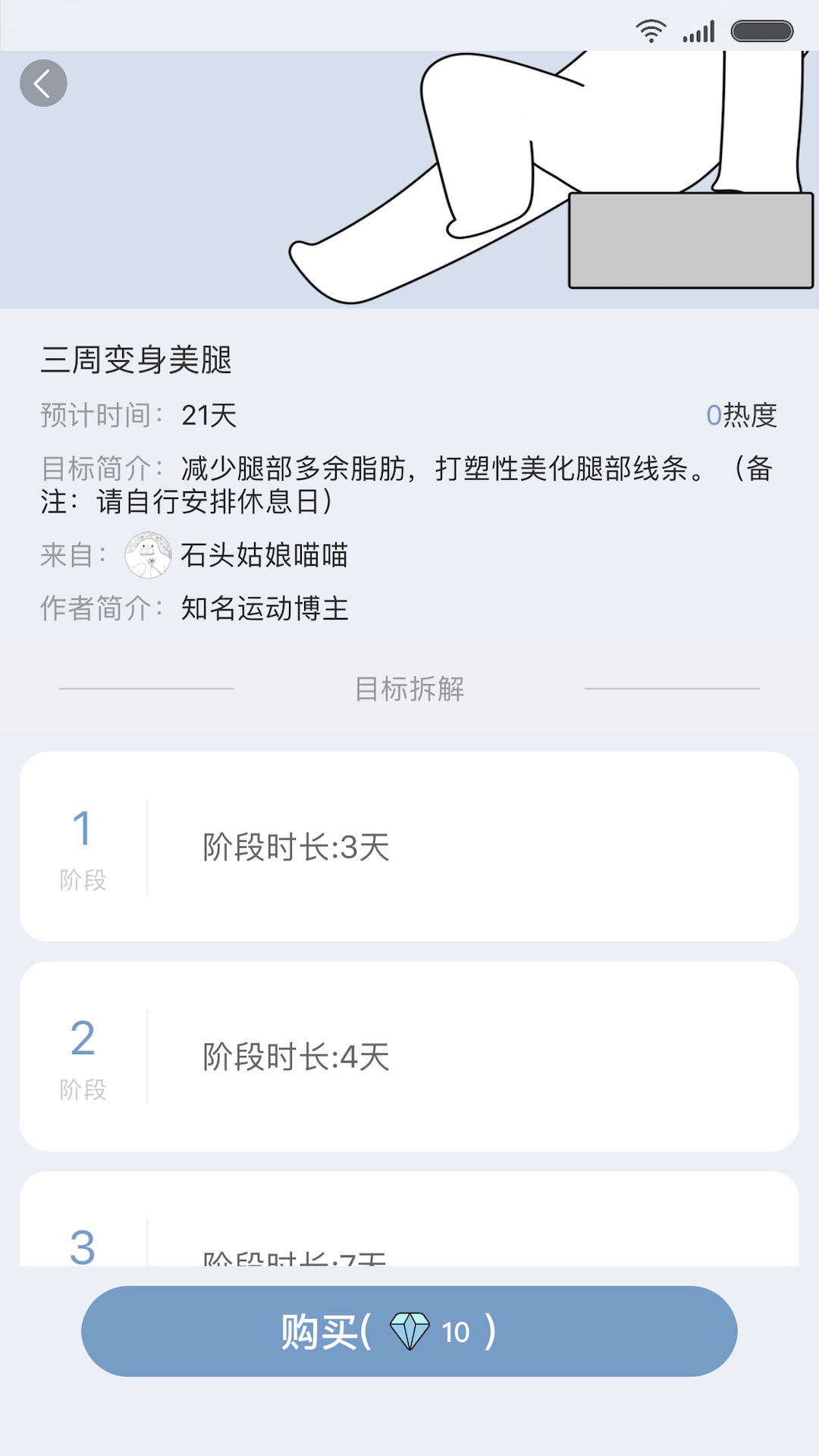Screen dimensions: 819x1456
Task: Tap 预计时间 21天 row
Action: click(136, 414)
